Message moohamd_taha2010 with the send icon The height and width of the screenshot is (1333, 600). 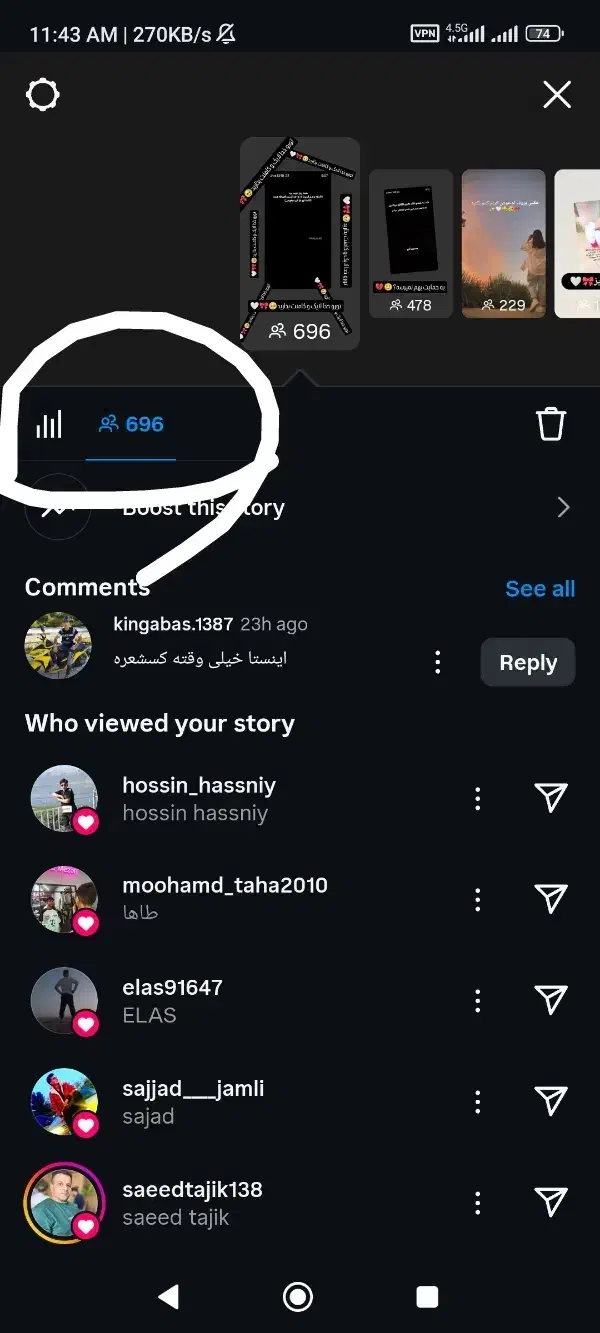[551, 898]
